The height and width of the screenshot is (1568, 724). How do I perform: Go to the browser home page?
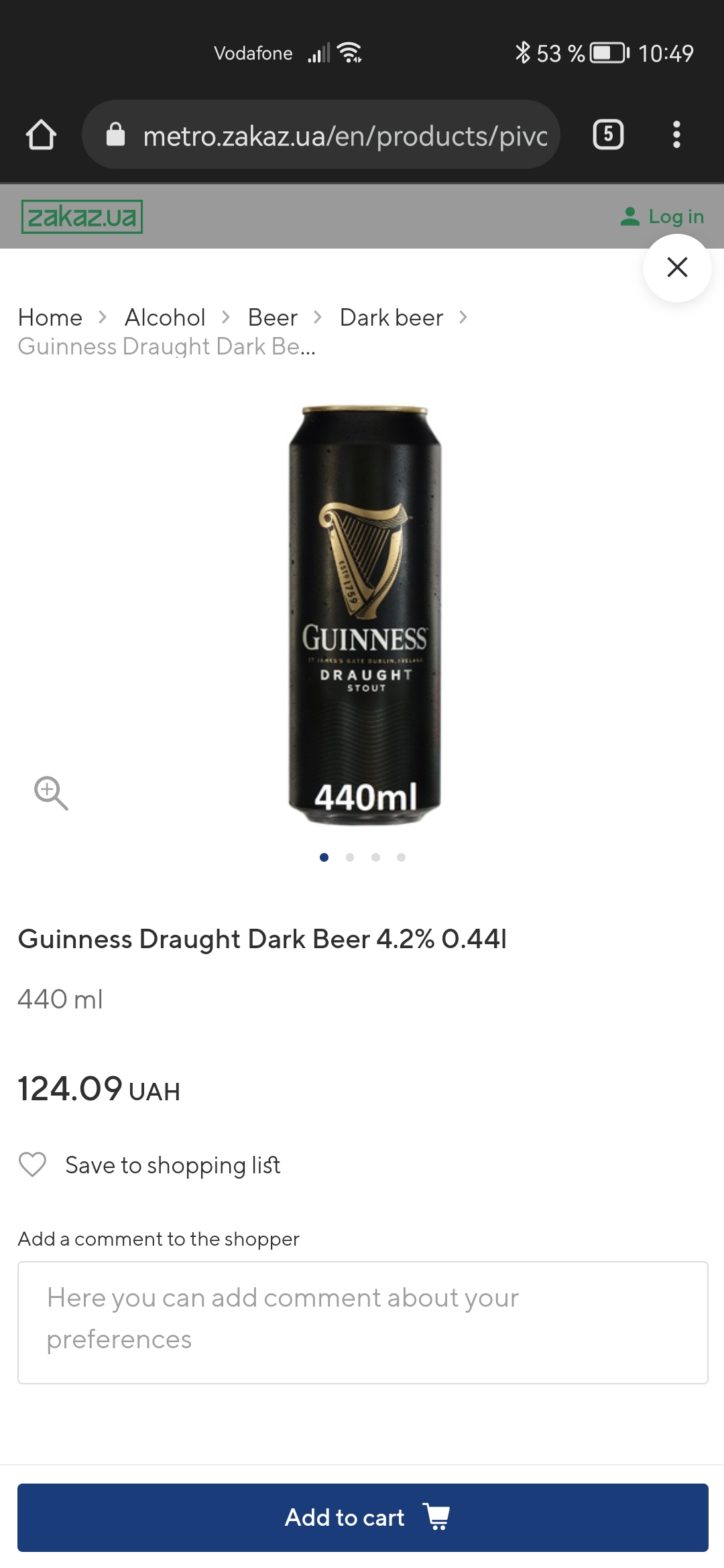41,135
